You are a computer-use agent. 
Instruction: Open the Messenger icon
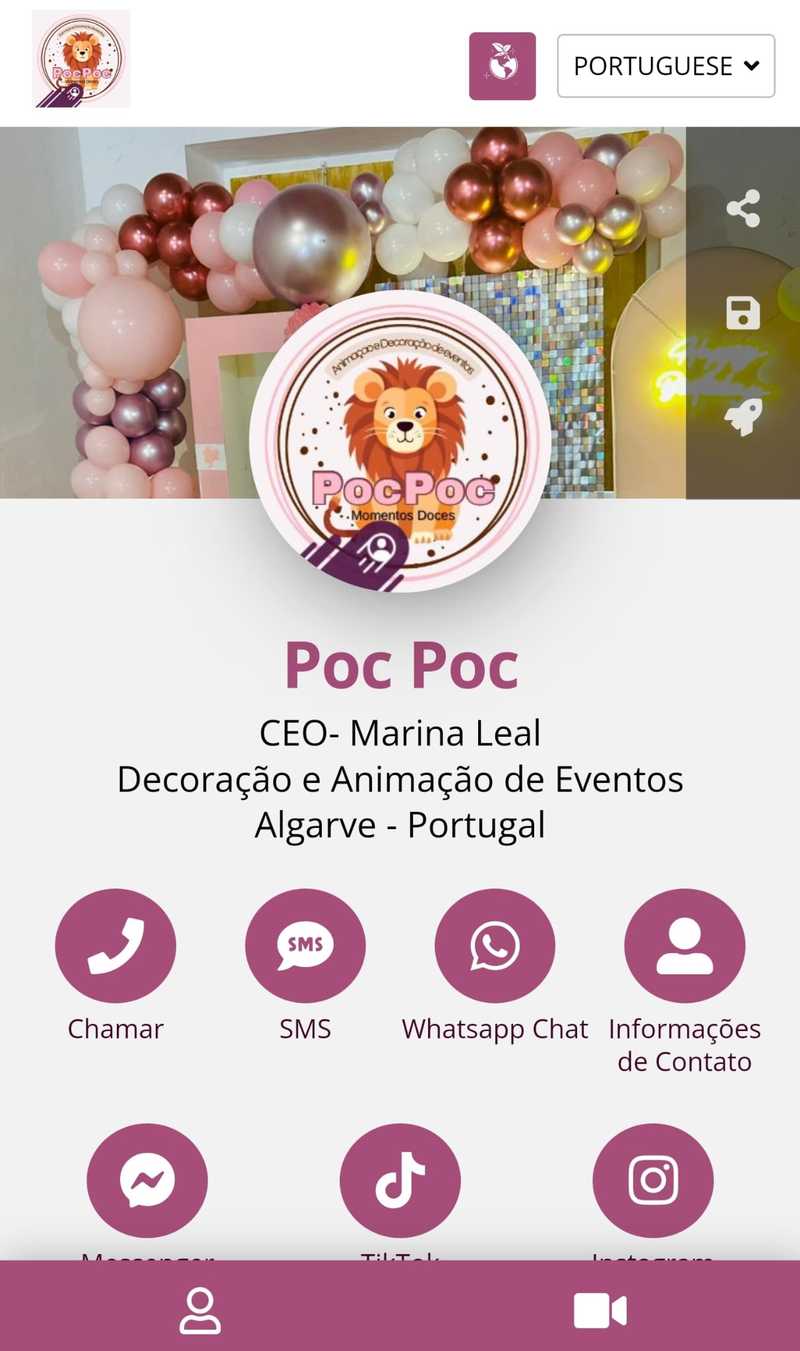tap(148, 1180)
